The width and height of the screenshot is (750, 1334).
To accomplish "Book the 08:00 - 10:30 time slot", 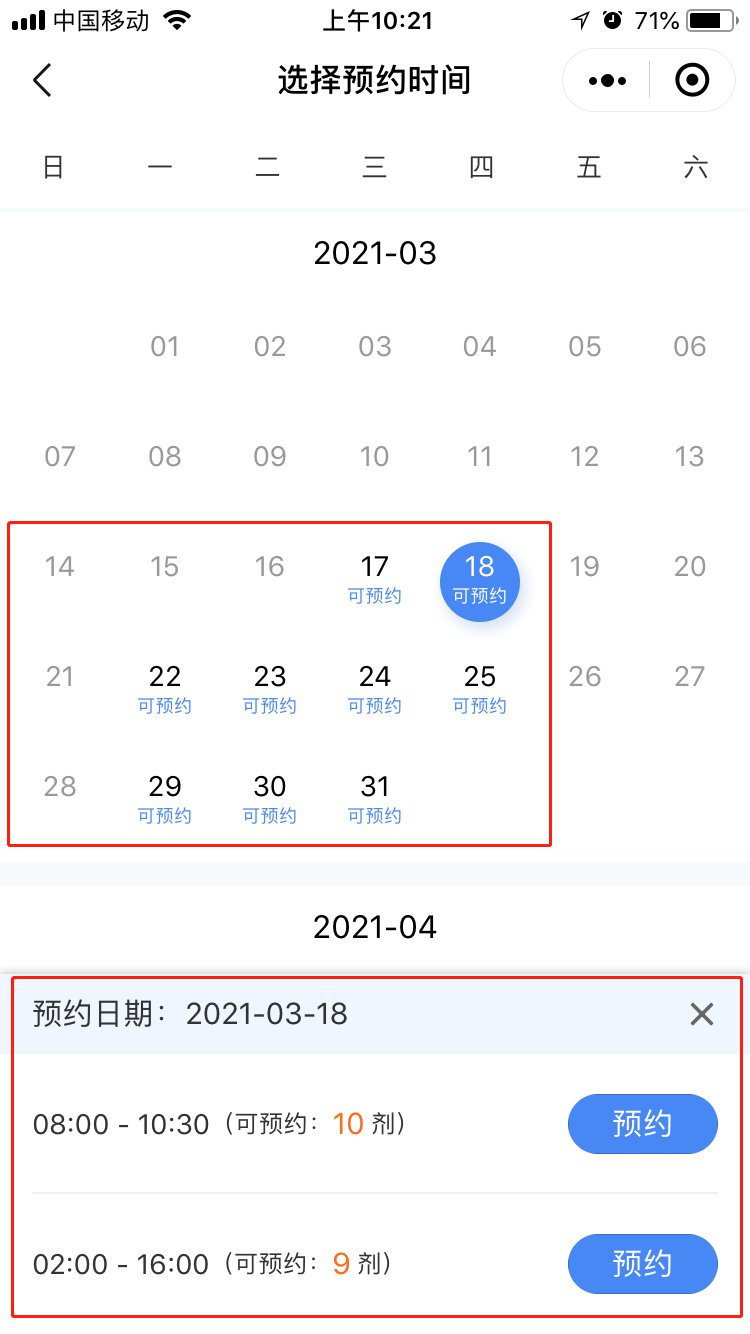I will tap(642, 1124).
